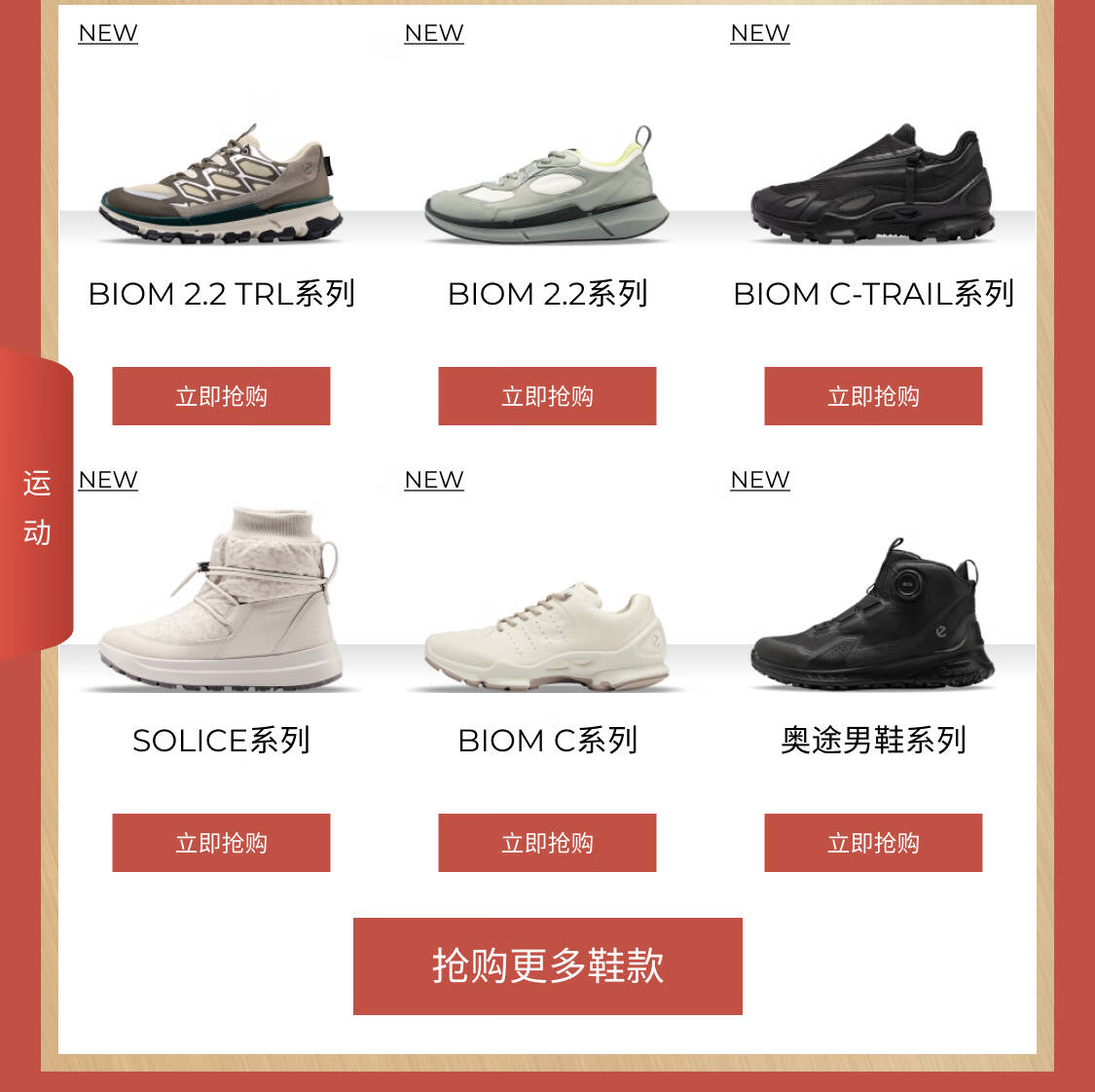Open 抢购更多鞋款 for more shoes
The image size is (1095, 1092).
click(x=547, y=966)
